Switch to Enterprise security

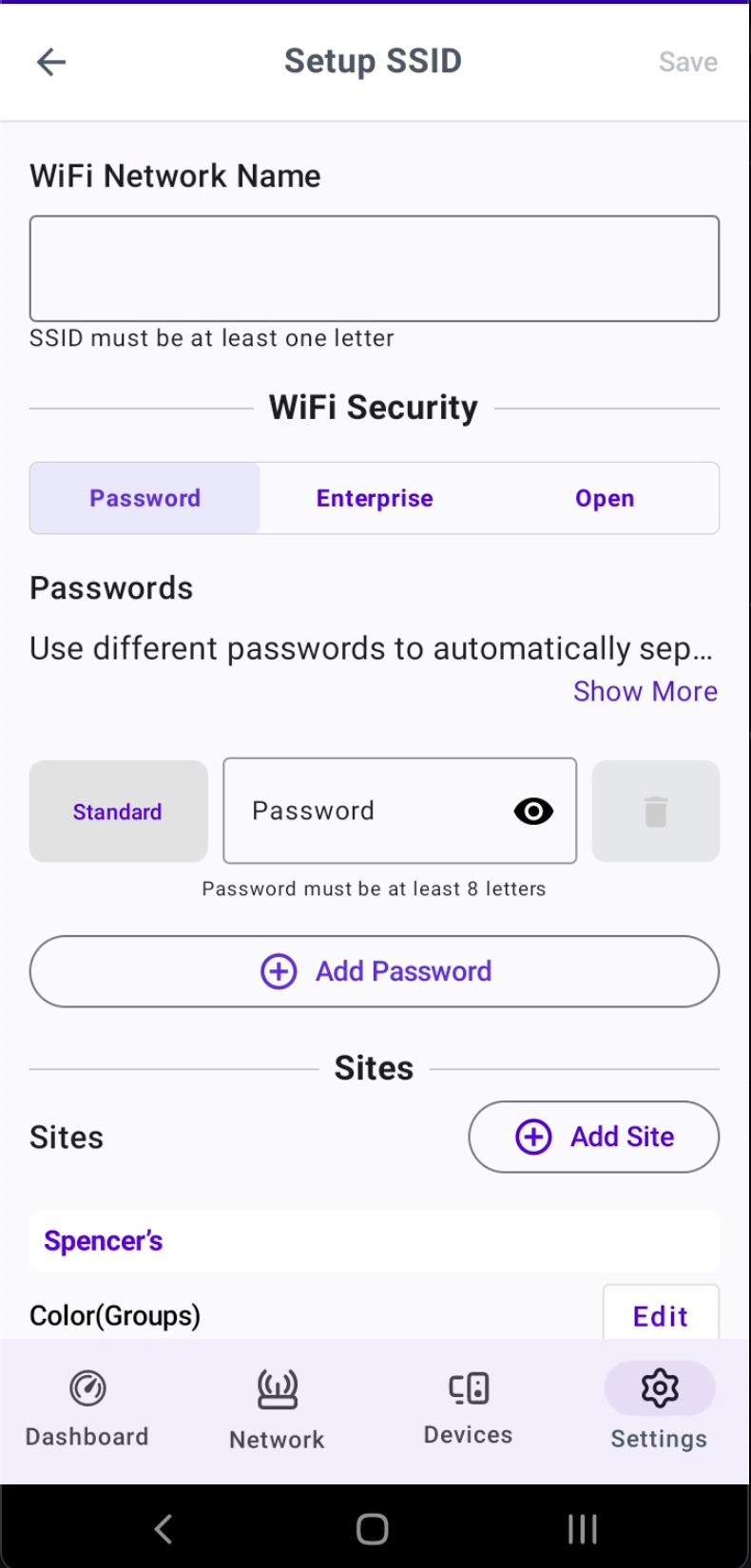point(375,498)
